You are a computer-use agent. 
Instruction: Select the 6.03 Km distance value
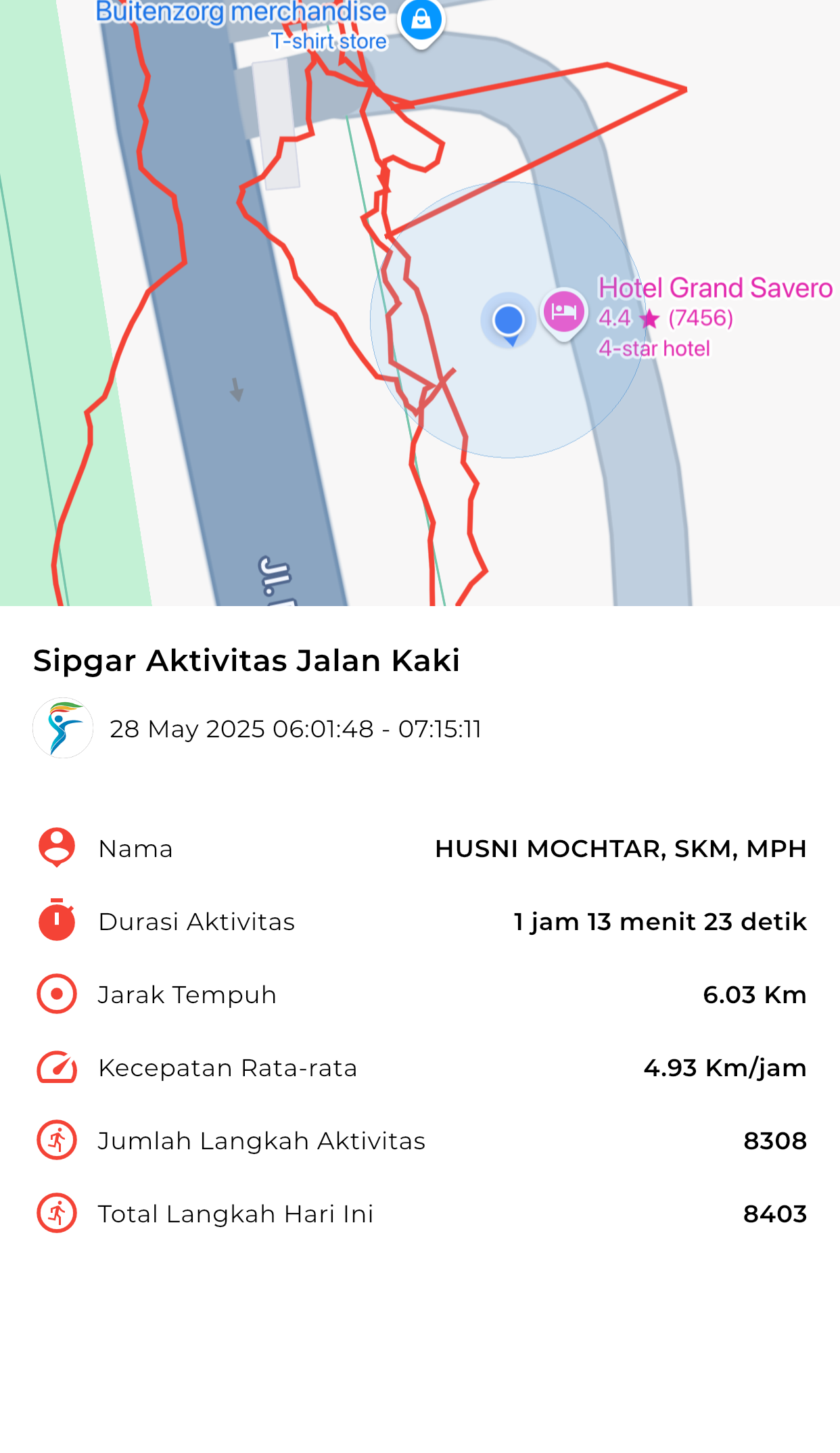(x=753, y=994)
